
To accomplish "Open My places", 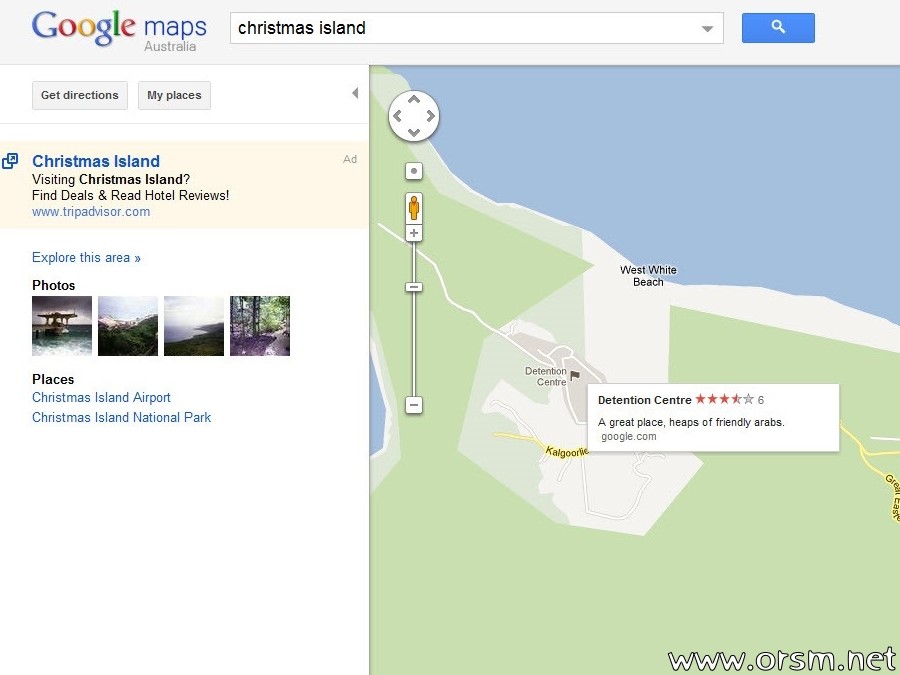I will click(x=174, y=95).
